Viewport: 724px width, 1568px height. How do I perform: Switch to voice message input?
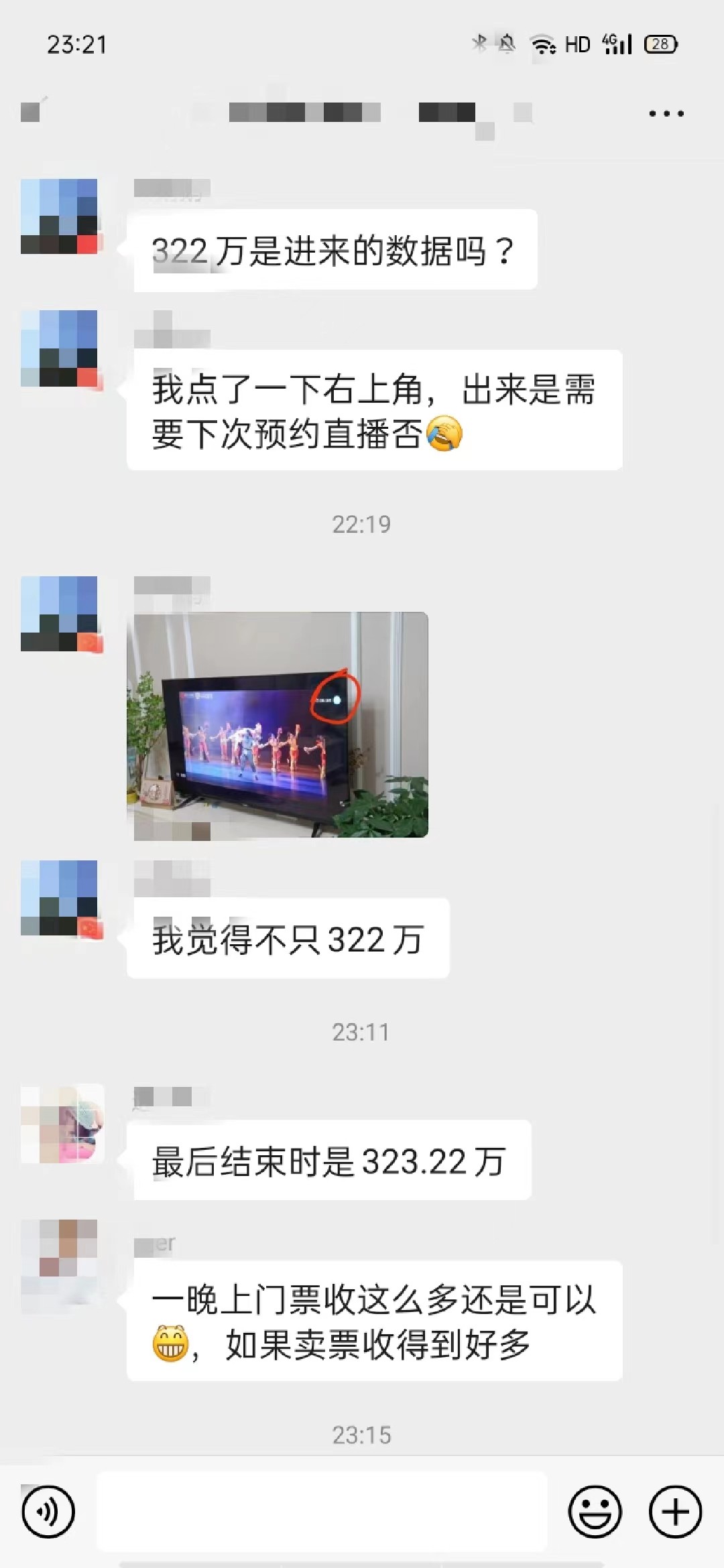48,1511
